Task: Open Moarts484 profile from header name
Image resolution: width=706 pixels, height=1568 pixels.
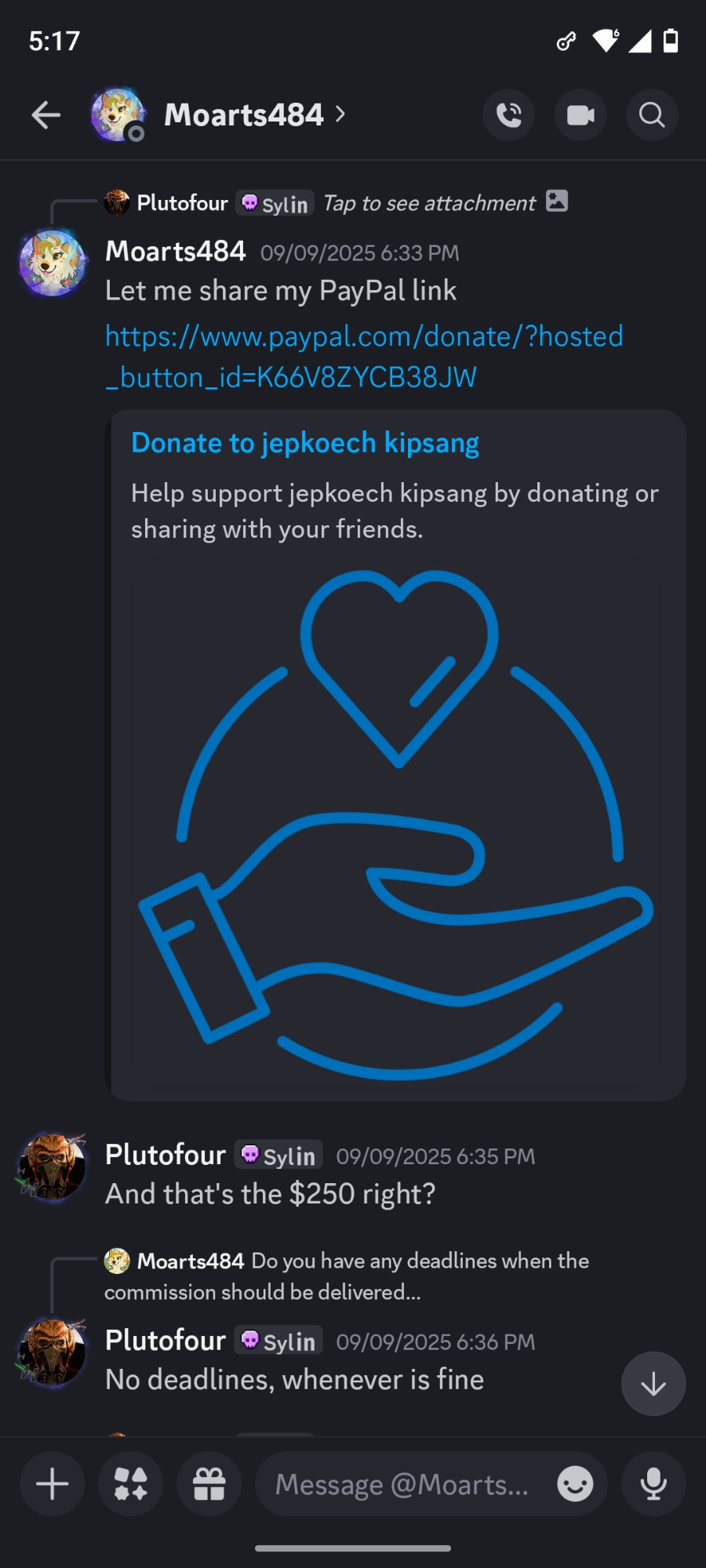Action: pyautogui.click(x=244, y=115)
